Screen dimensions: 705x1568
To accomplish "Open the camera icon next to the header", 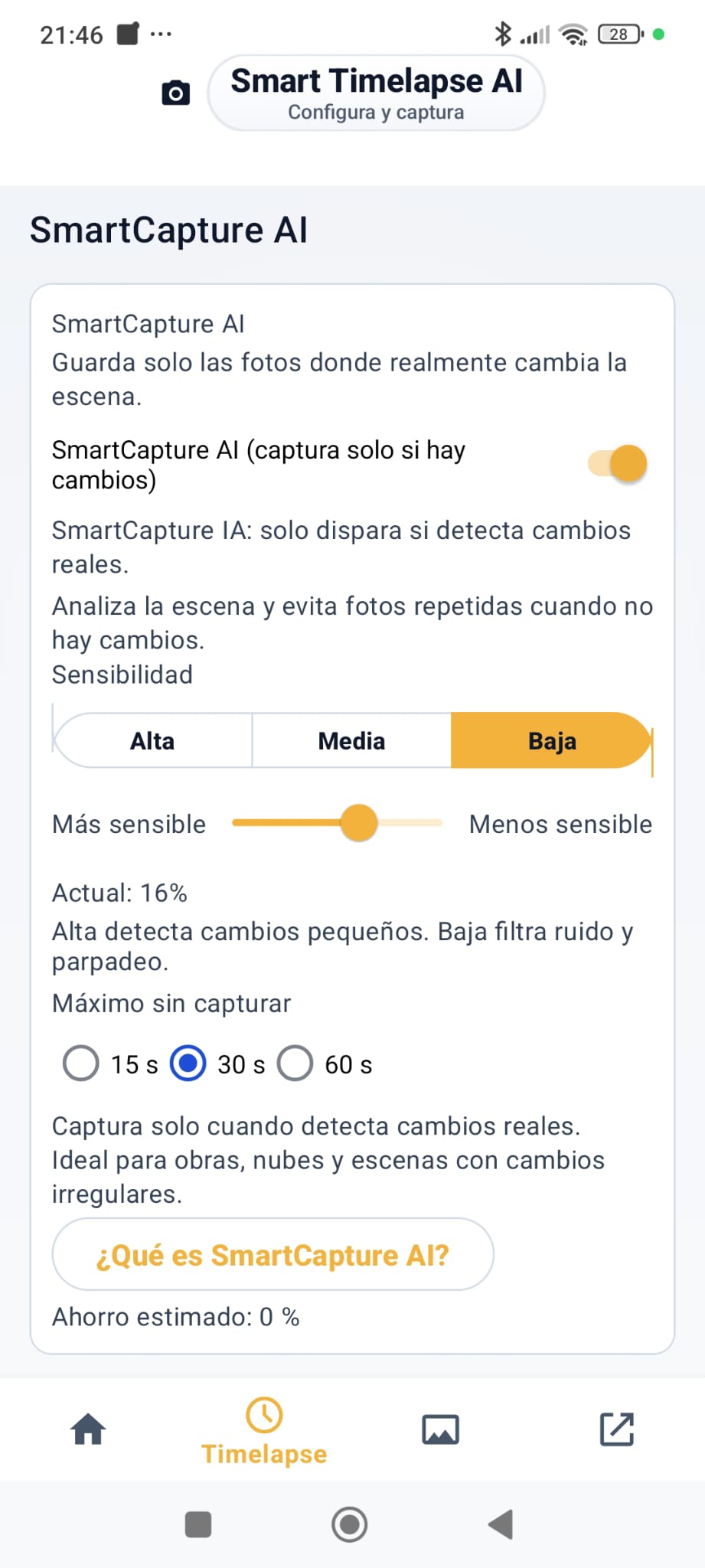I will (x=175, y=92).
